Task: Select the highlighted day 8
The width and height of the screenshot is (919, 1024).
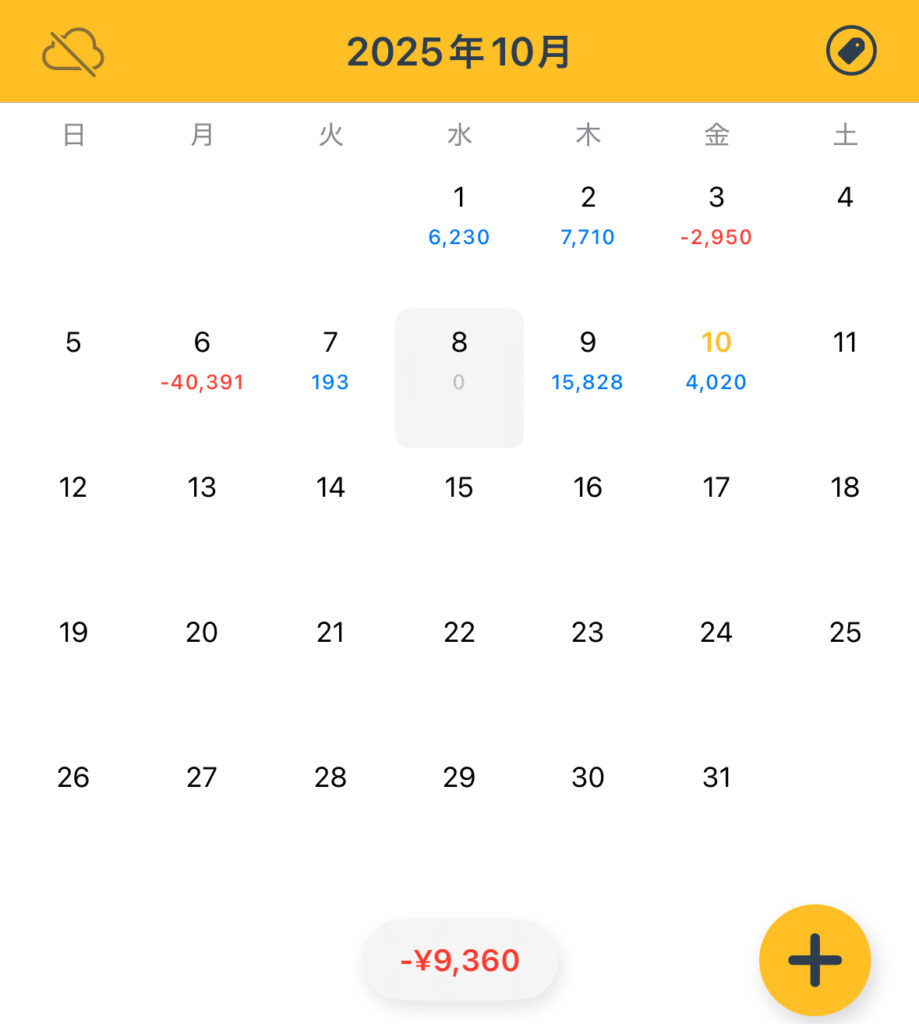Action: click(459, 377)
